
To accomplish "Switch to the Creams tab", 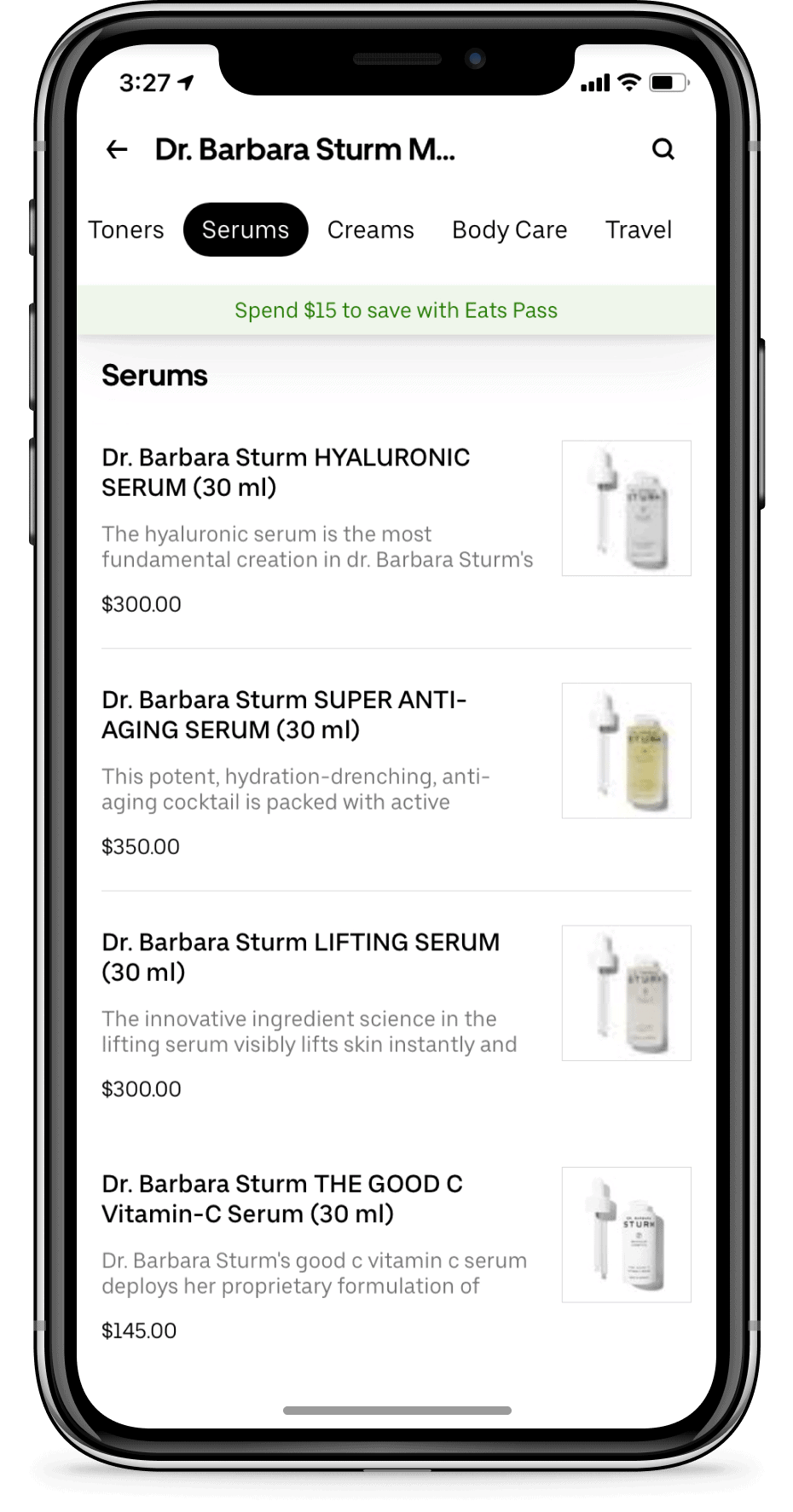I will click(x=370, y=230).
